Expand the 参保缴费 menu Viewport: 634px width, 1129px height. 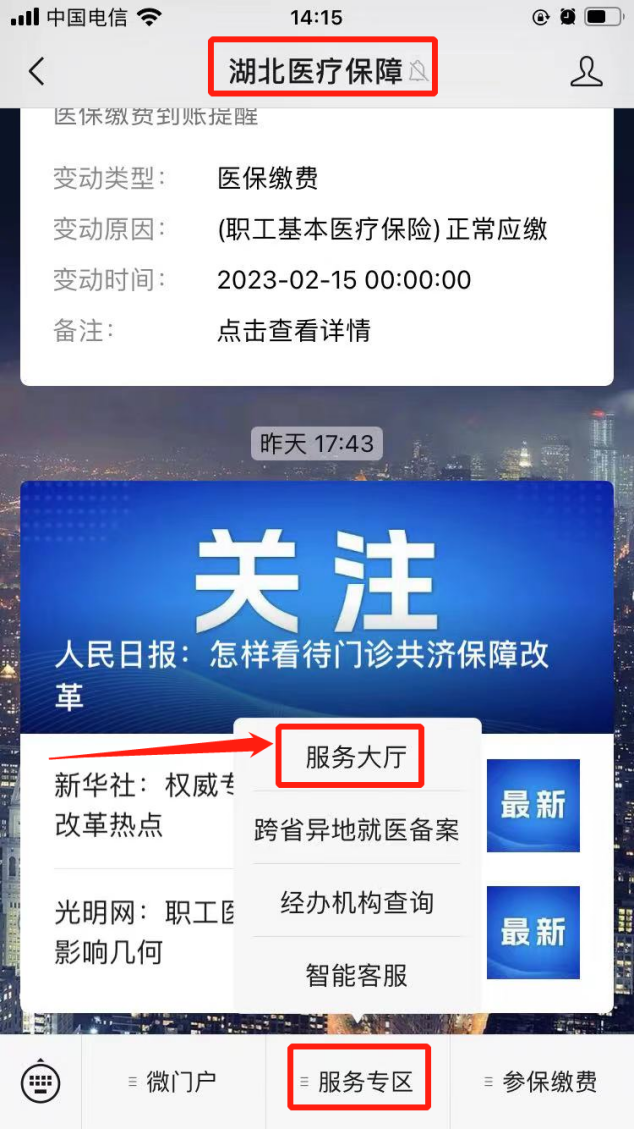[541, 1082]
